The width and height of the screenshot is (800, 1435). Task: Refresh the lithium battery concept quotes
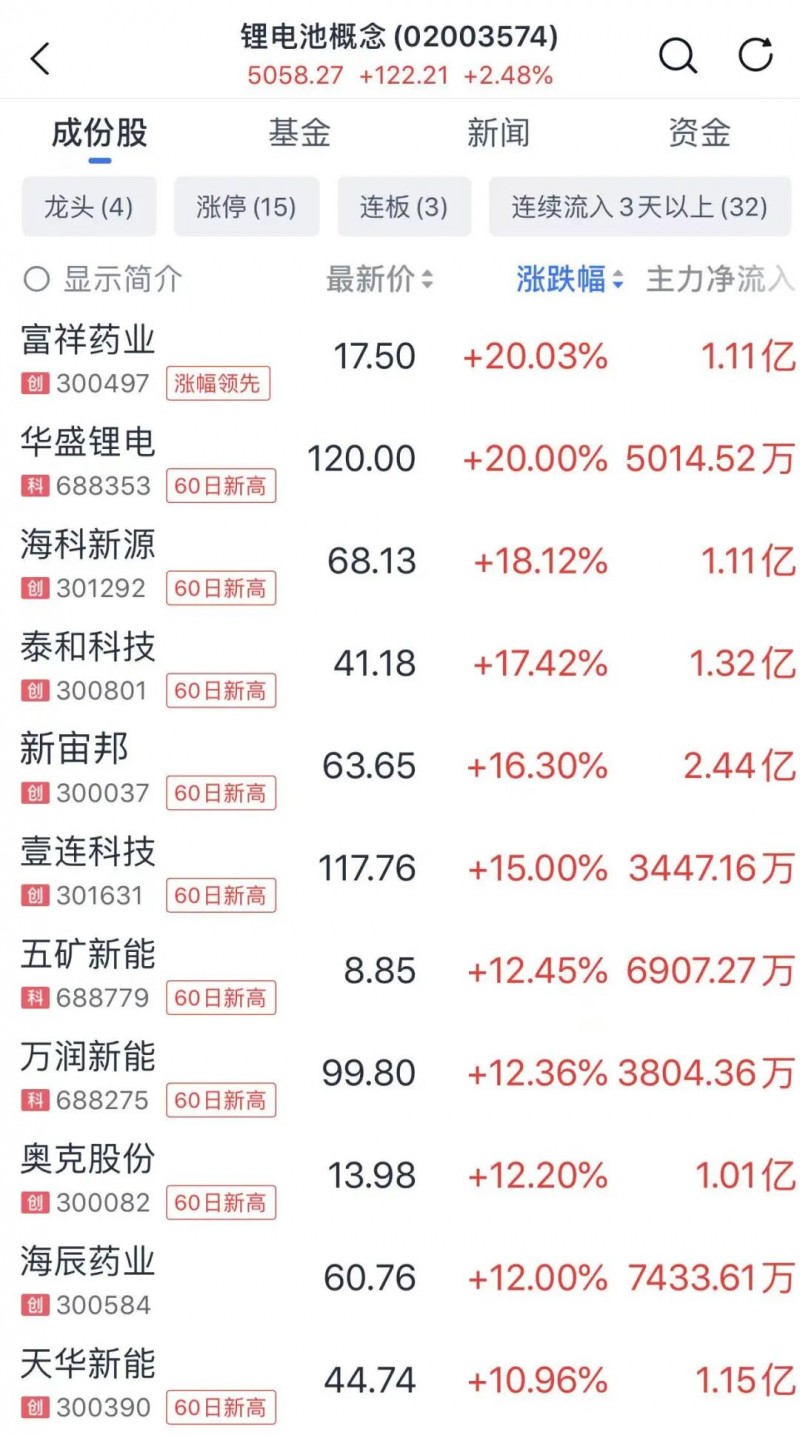756,56
